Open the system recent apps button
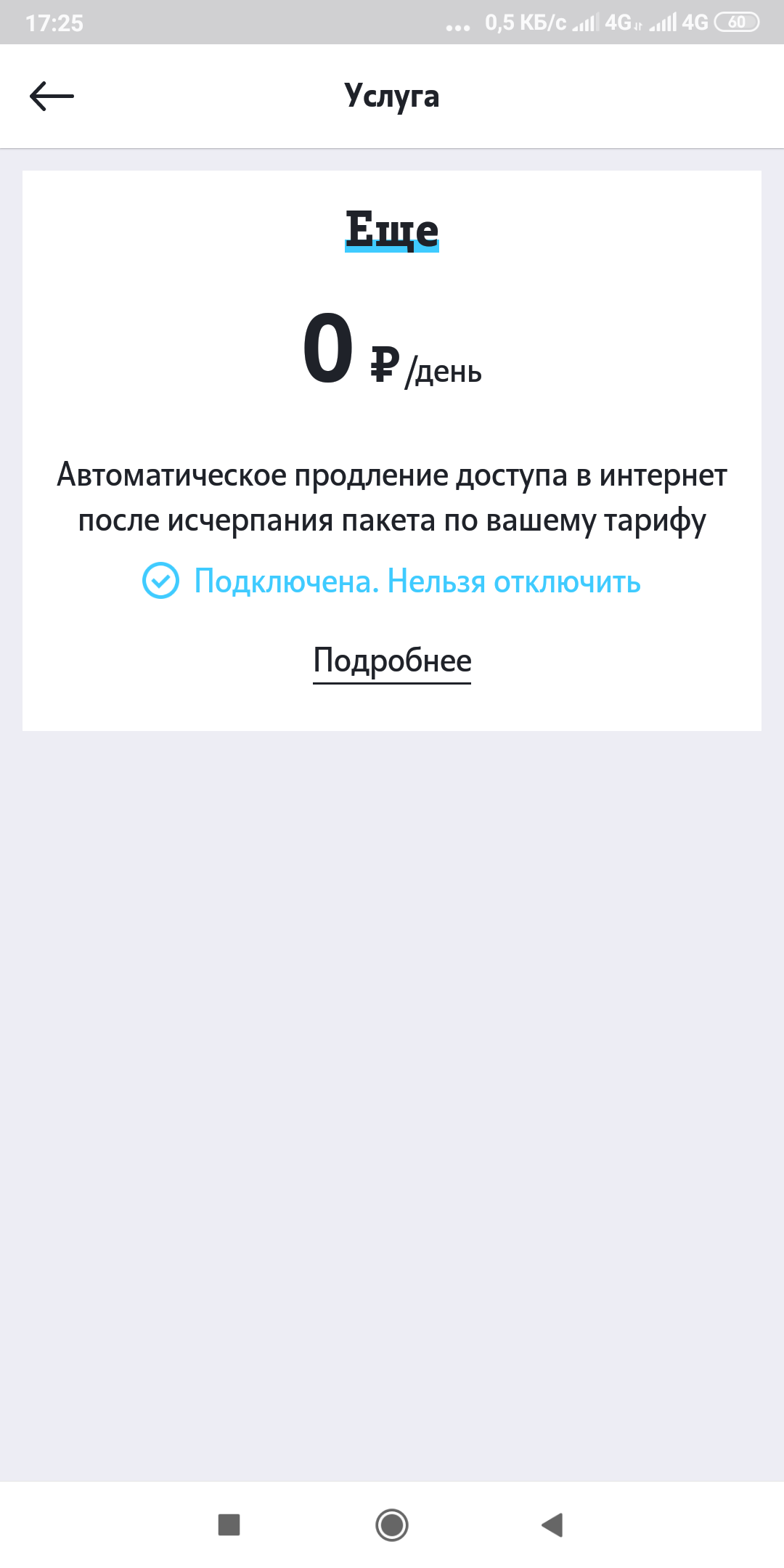Viewport: 784px width, 1568px height. (229, 1524)
